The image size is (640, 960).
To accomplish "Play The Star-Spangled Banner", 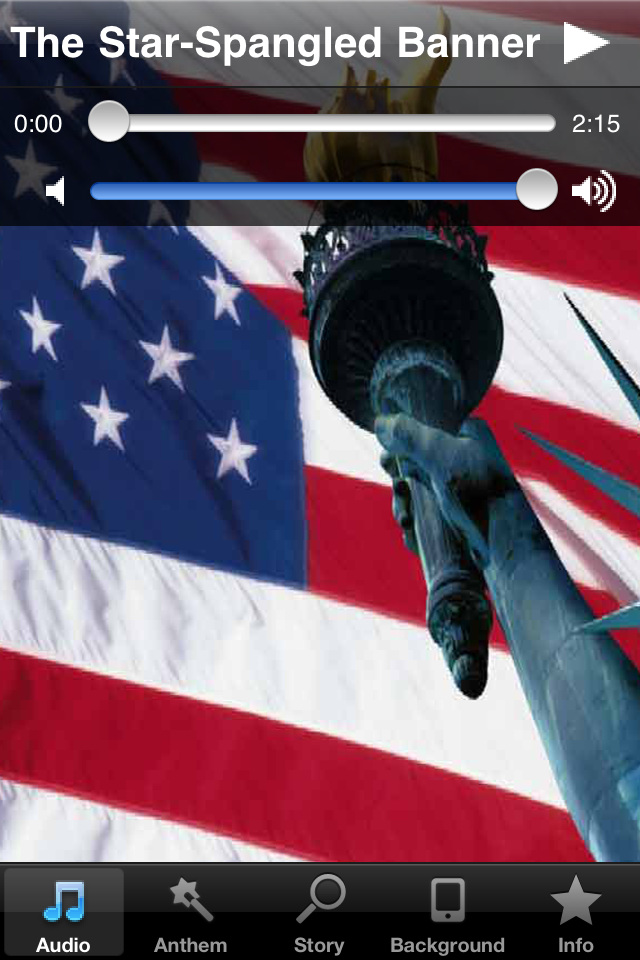I will pyautogui.click(x=586, y=43).
